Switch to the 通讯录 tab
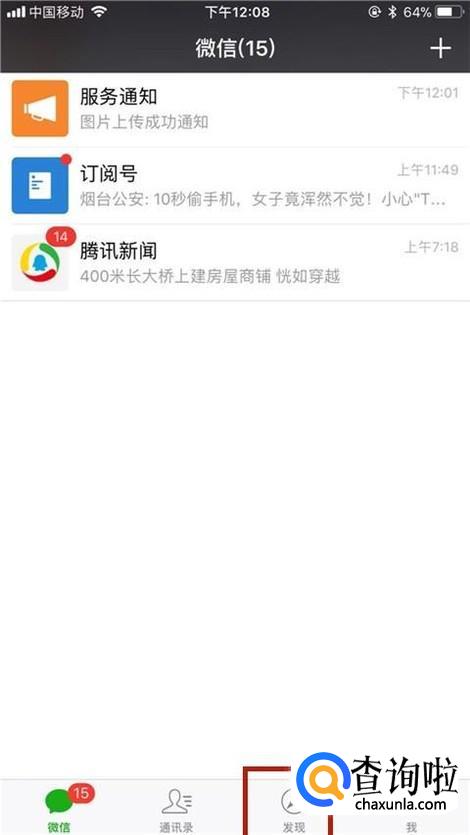470x835 pixels. click(176, 808)
